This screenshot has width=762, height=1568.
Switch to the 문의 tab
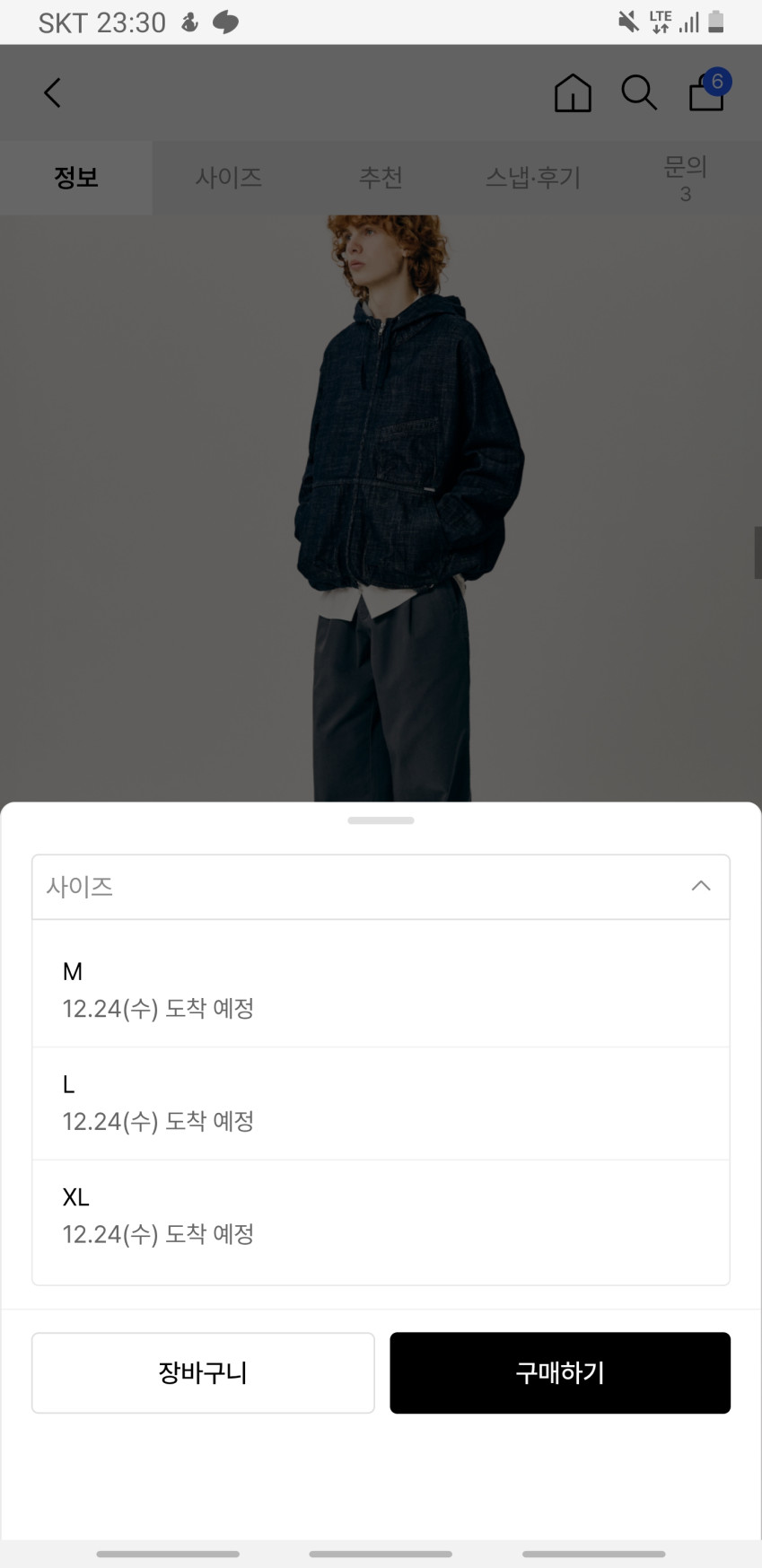686,177
